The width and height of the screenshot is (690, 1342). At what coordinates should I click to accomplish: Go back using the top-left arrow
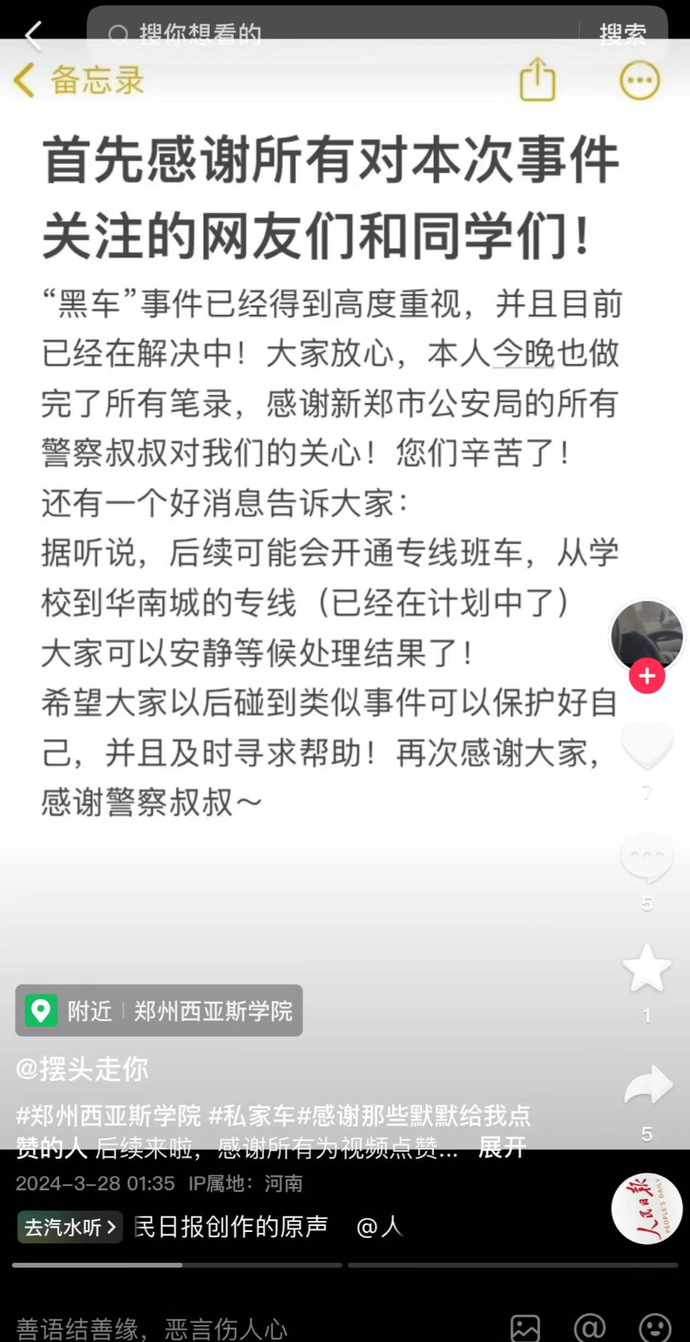pyautogui.click(x=33, y=37)
